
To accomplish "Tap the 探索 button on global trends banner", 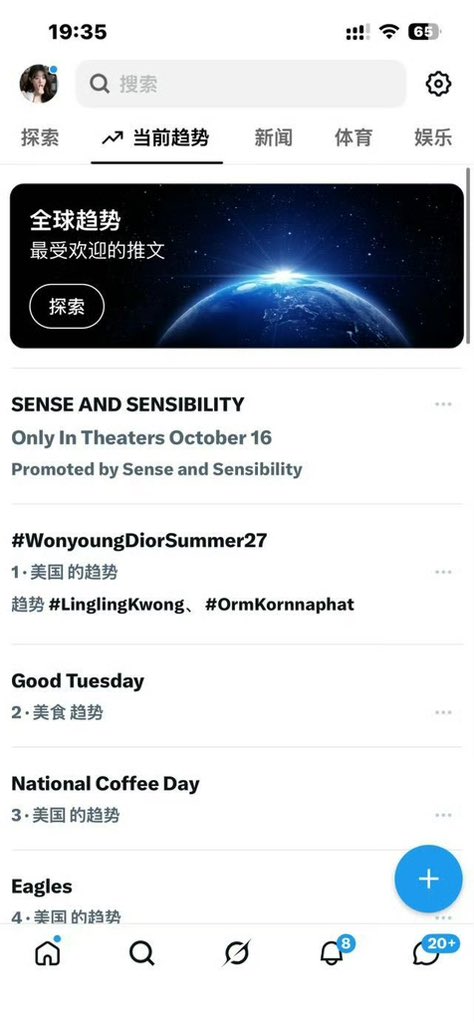I will (67, 306).
